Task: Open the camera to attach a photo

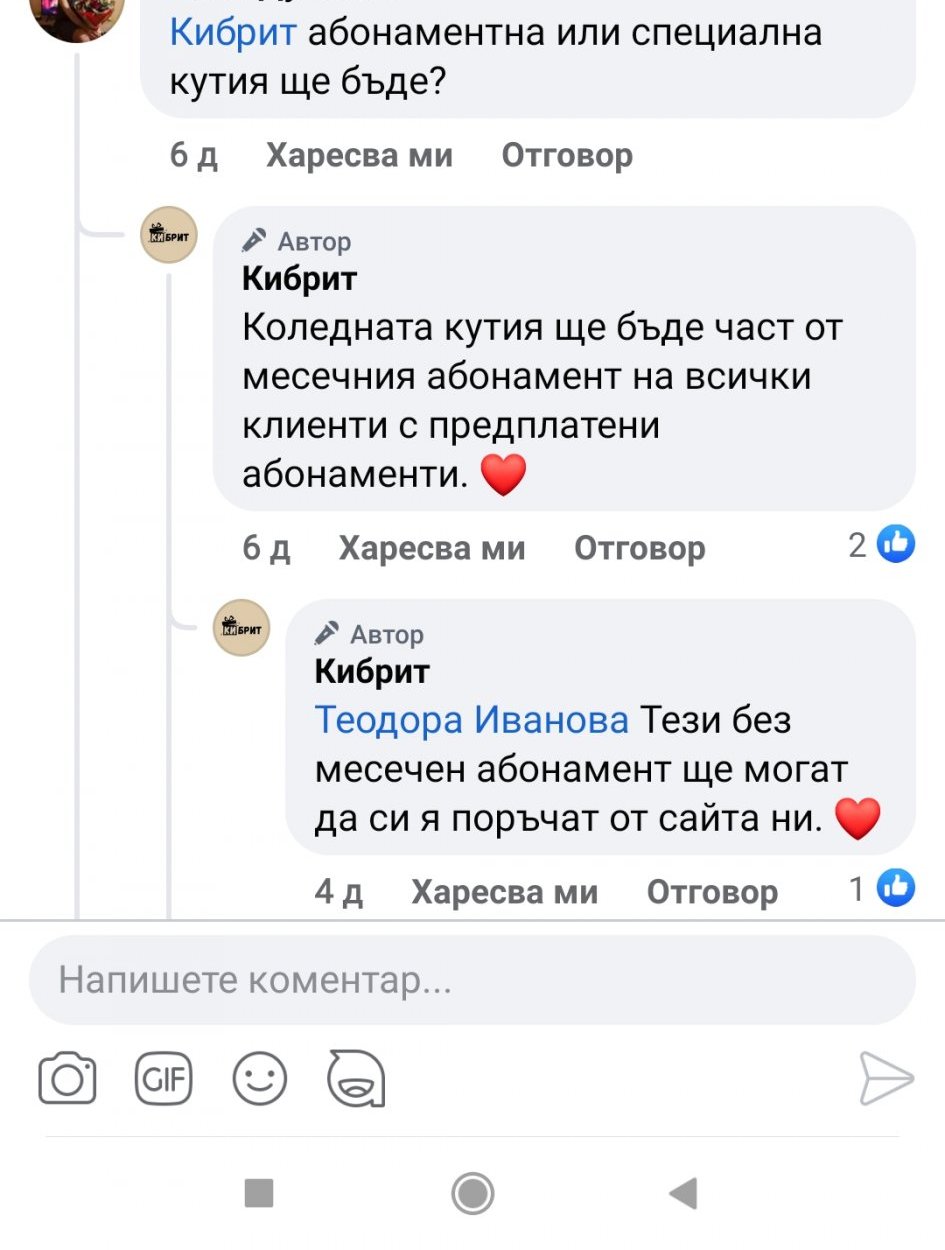Action: [x=68, y=1079]
